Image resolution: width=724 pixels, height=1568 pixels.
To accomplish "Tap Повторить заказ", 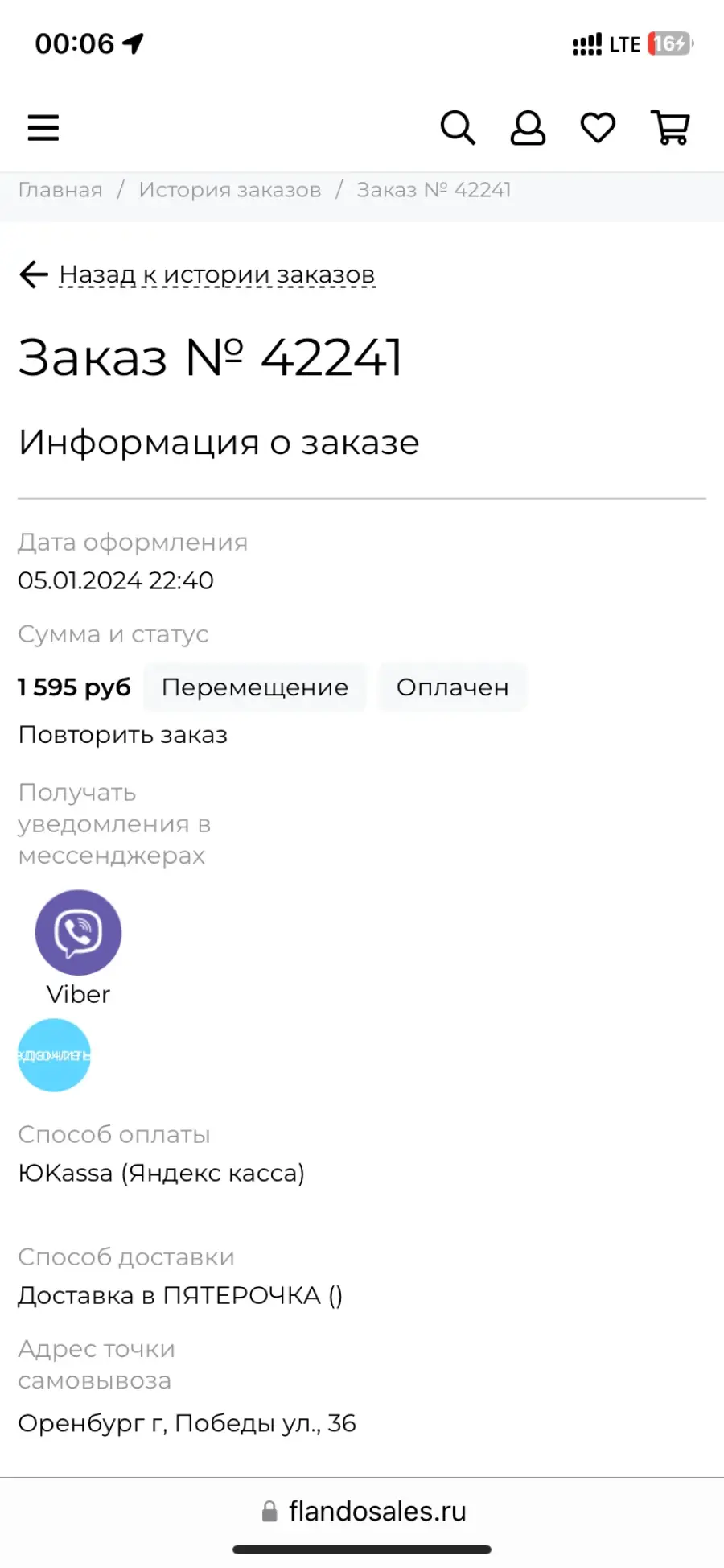I will click(123, 735).
